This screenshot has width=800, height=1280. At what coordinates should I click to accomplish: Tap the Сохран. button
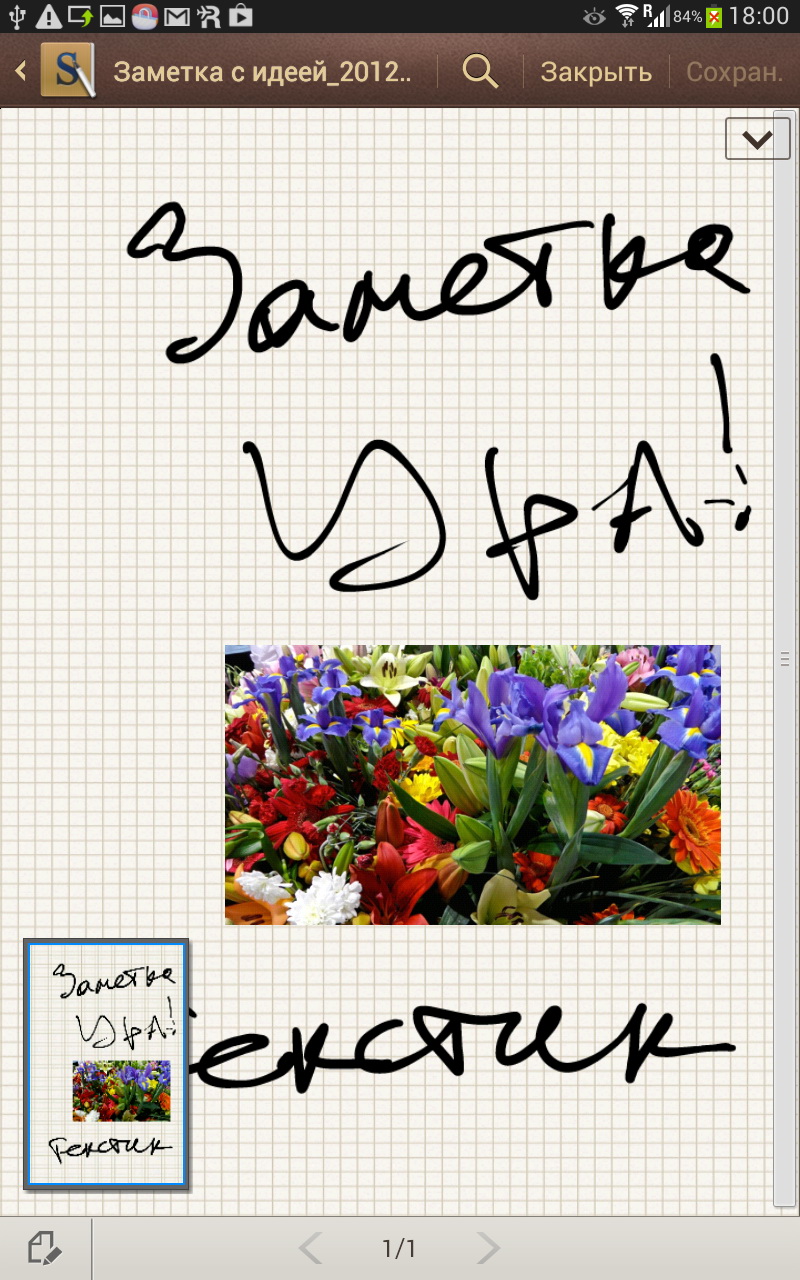pyautogui.click(x=734, y=72)
